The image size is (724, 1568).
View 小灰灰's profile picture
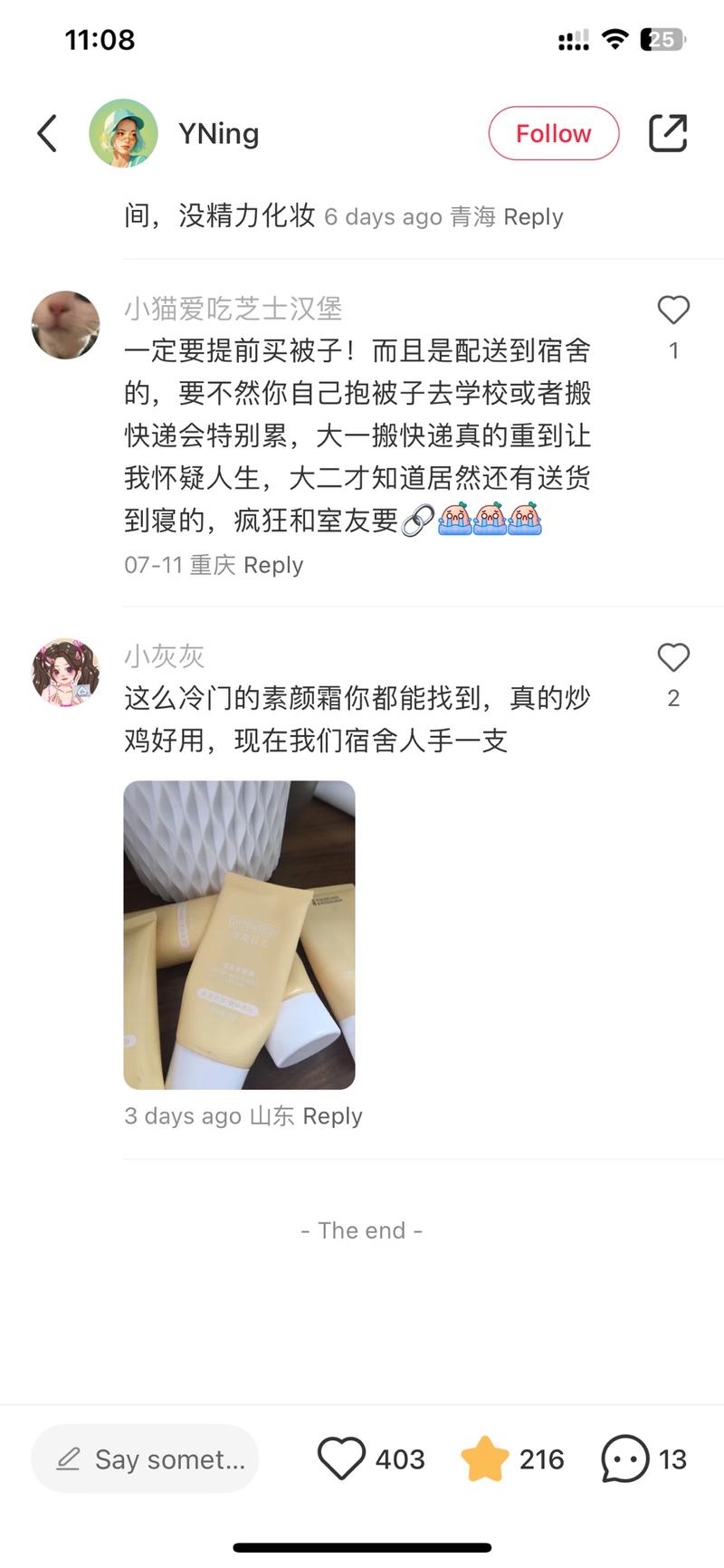[66, 672]
